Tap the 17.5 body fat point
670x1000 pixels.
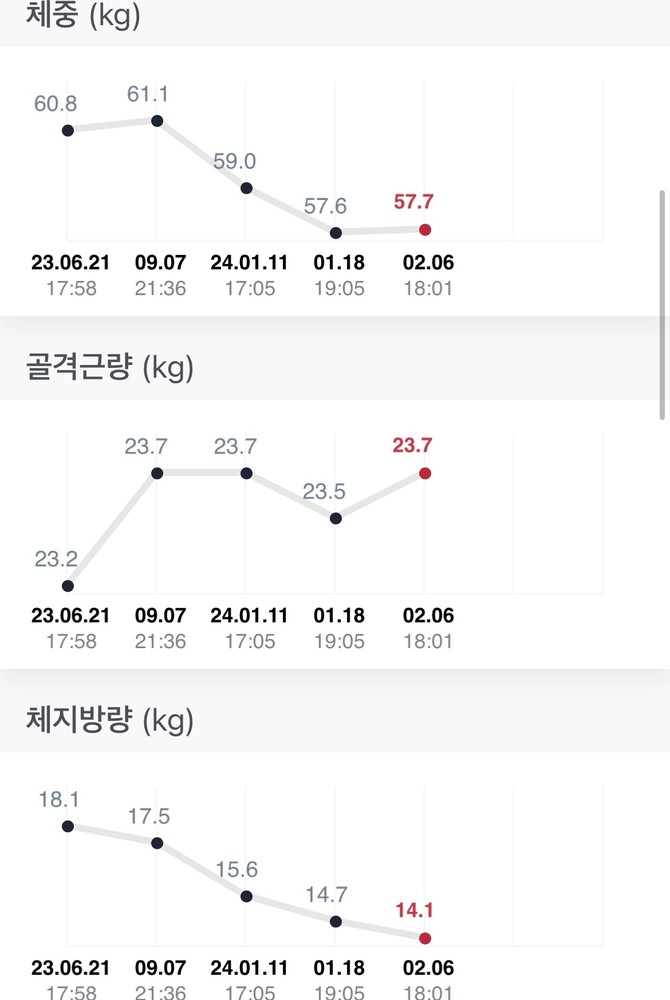tap(157, 843)
